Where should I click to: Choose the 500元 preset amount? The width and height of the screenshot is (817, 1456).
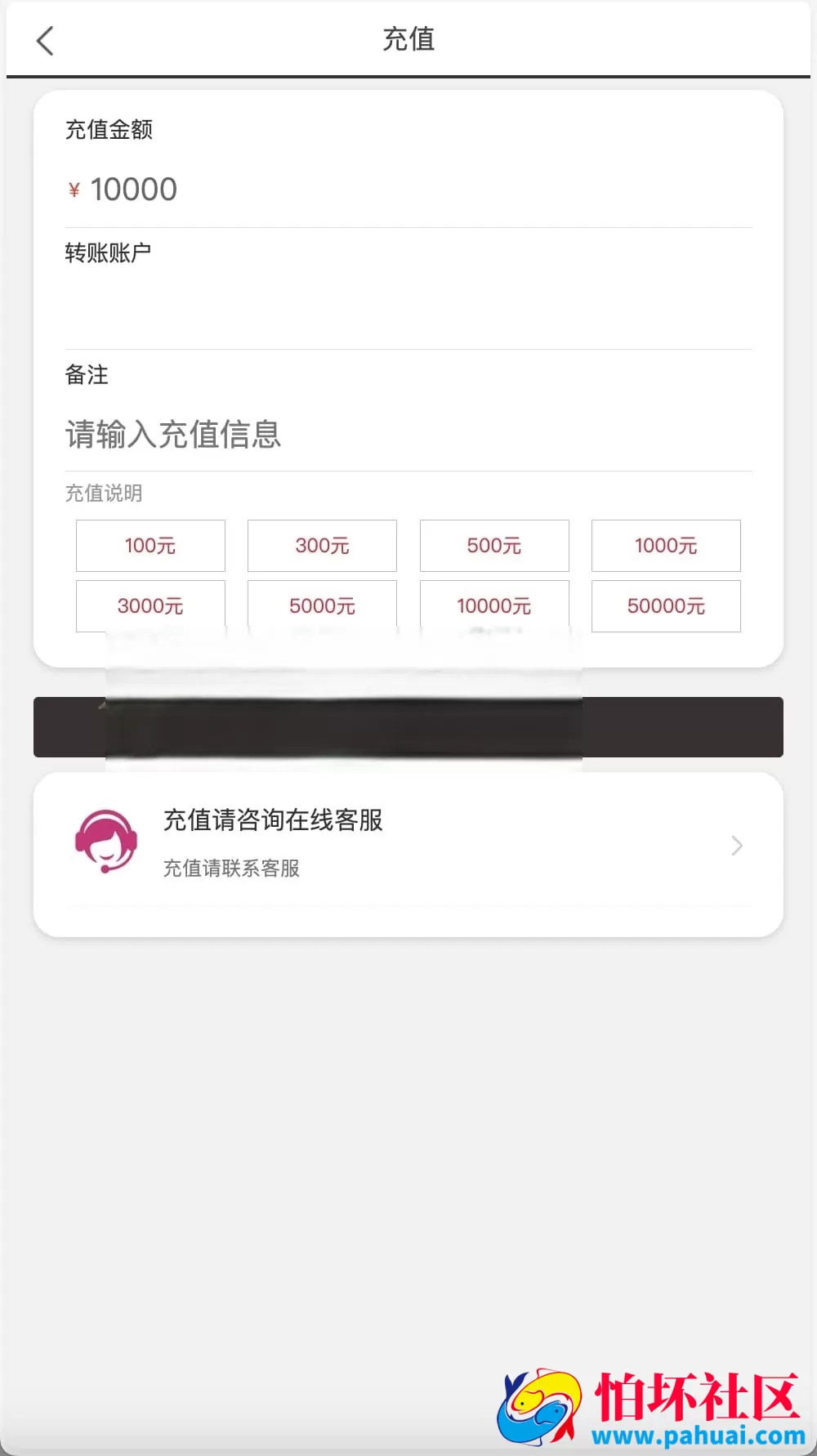point(493,545)
